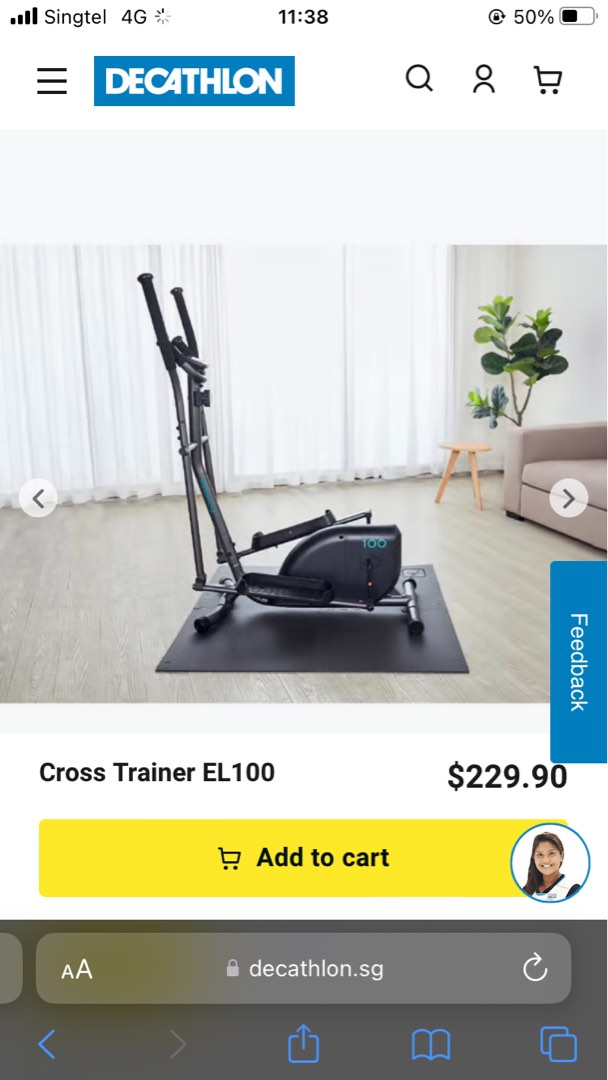Go back in Safari
This screenshot has height=1080, width=608.
(x=47, y=1045)
